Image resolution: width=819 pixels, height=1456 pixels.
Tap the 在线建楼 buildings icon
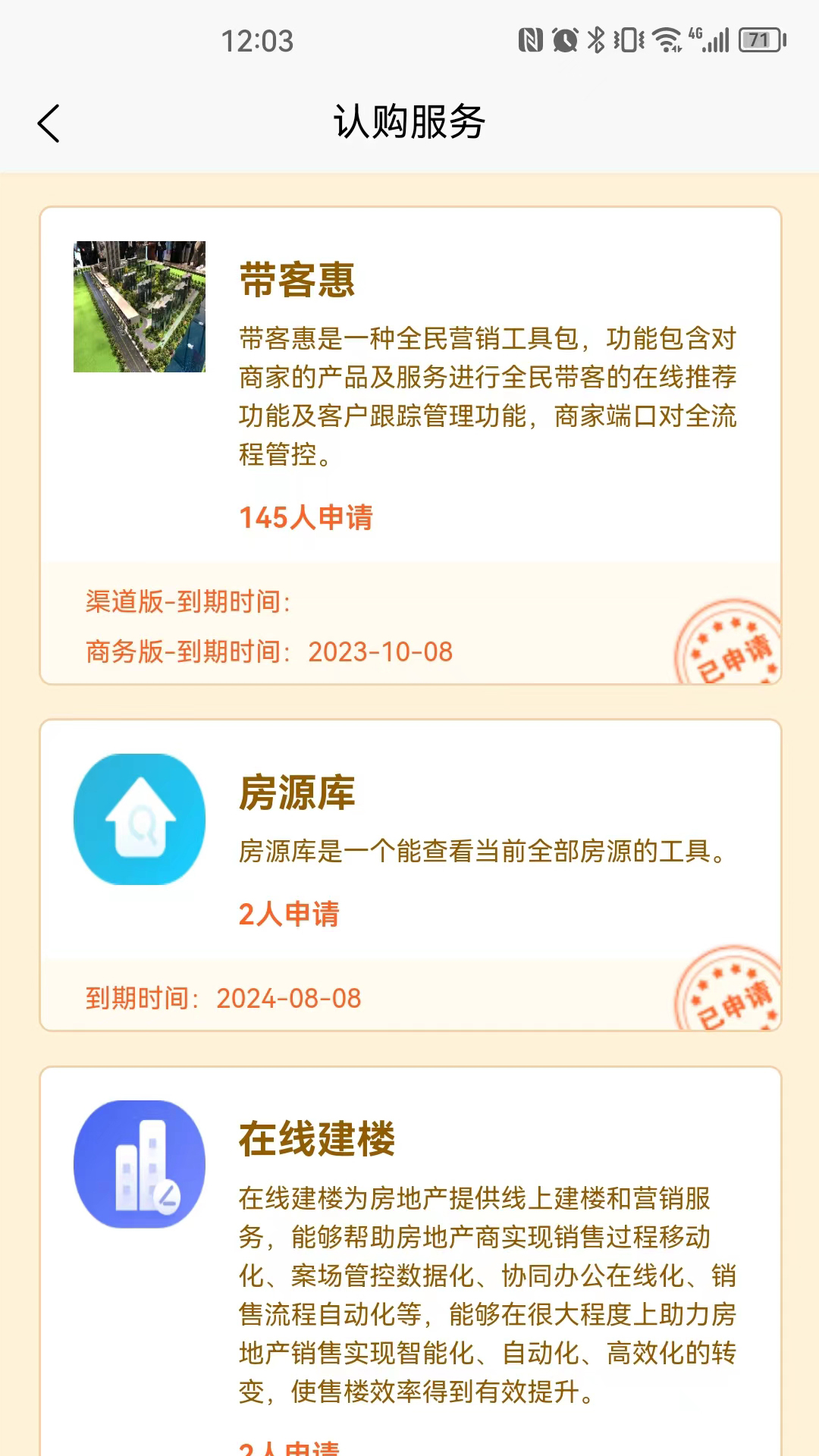pos(139,1164)
